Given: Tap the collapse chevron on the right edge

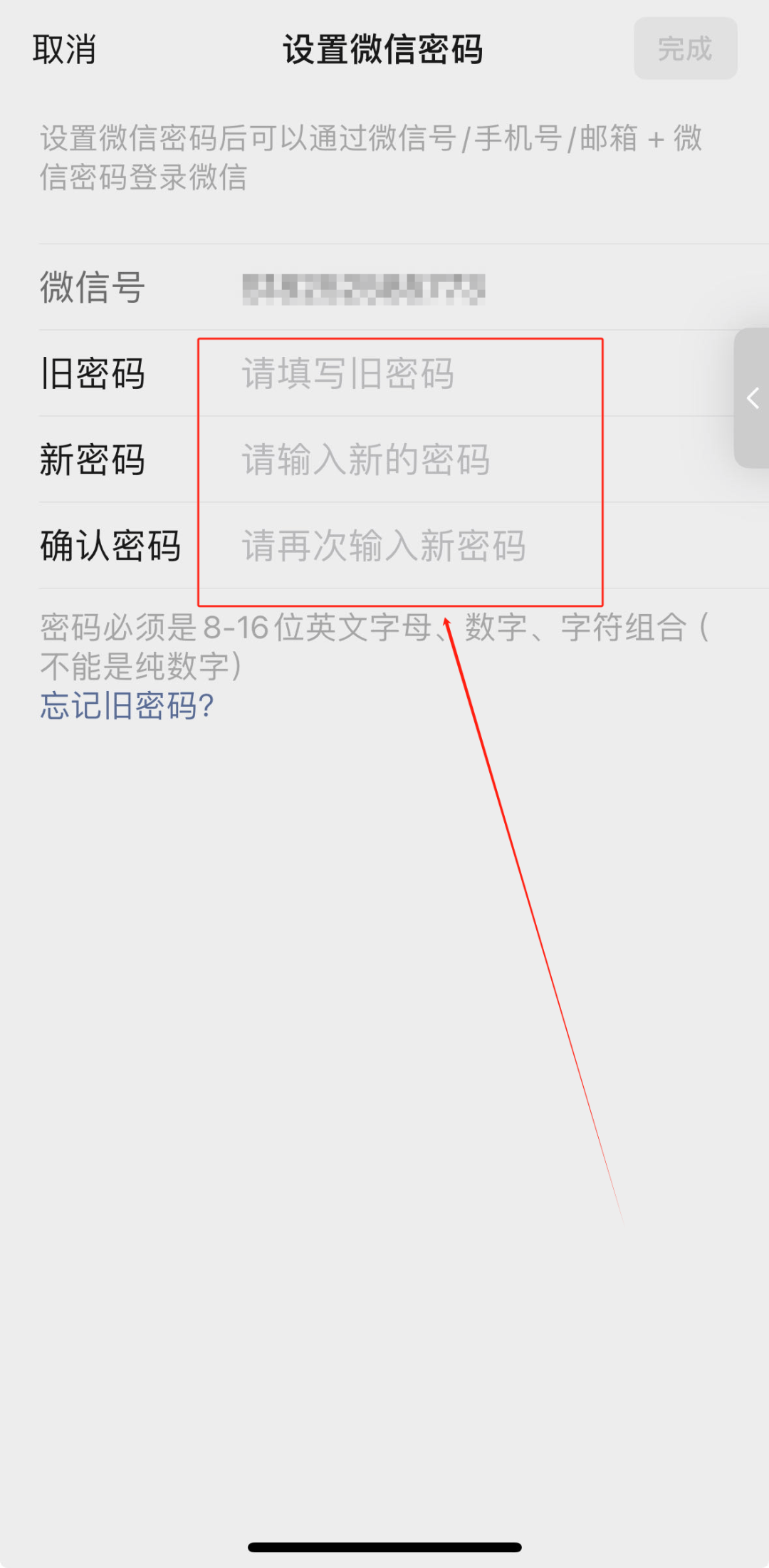Looking at the screenshot, I should click(x=753, y=399).
